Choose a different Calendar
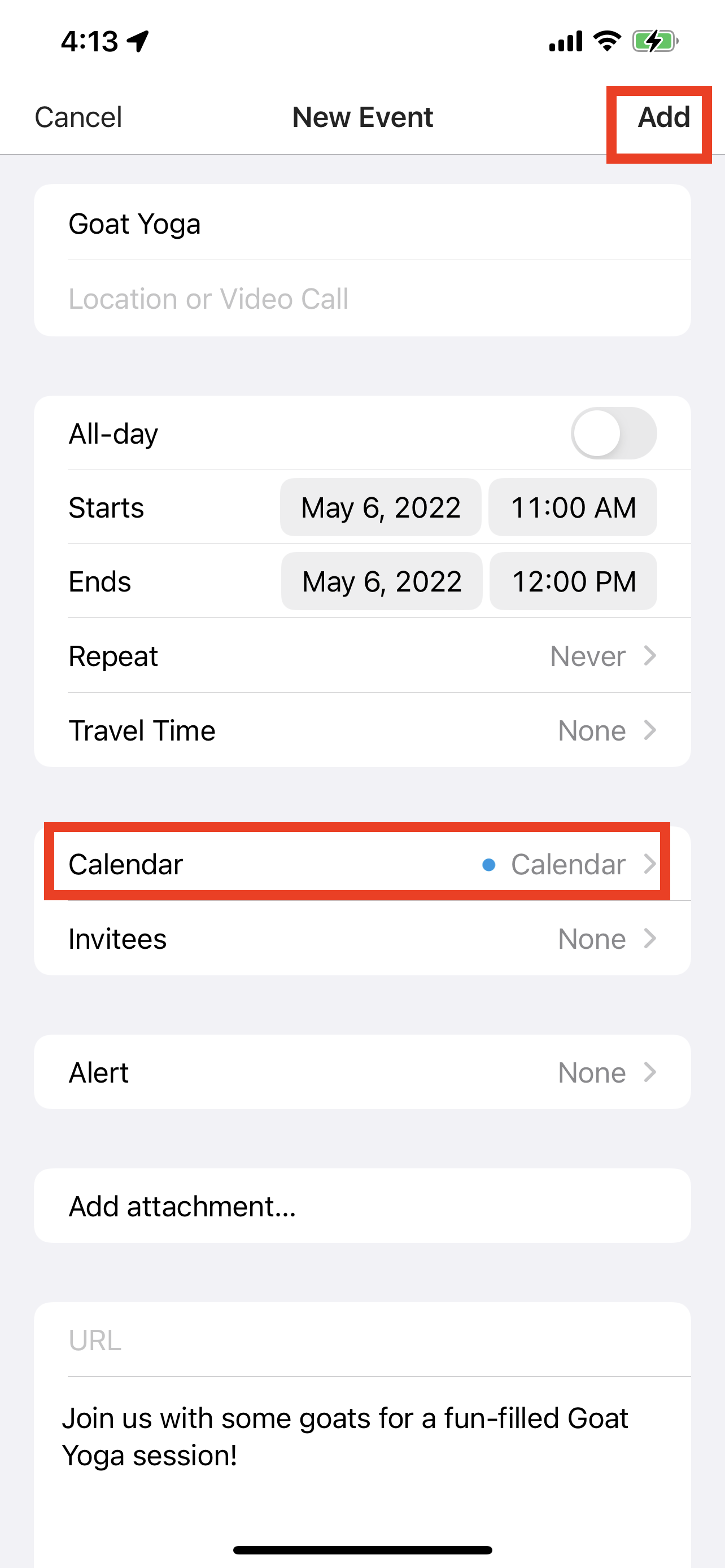Viewport: 725px width, 1568px height. (x=362, y=864)
